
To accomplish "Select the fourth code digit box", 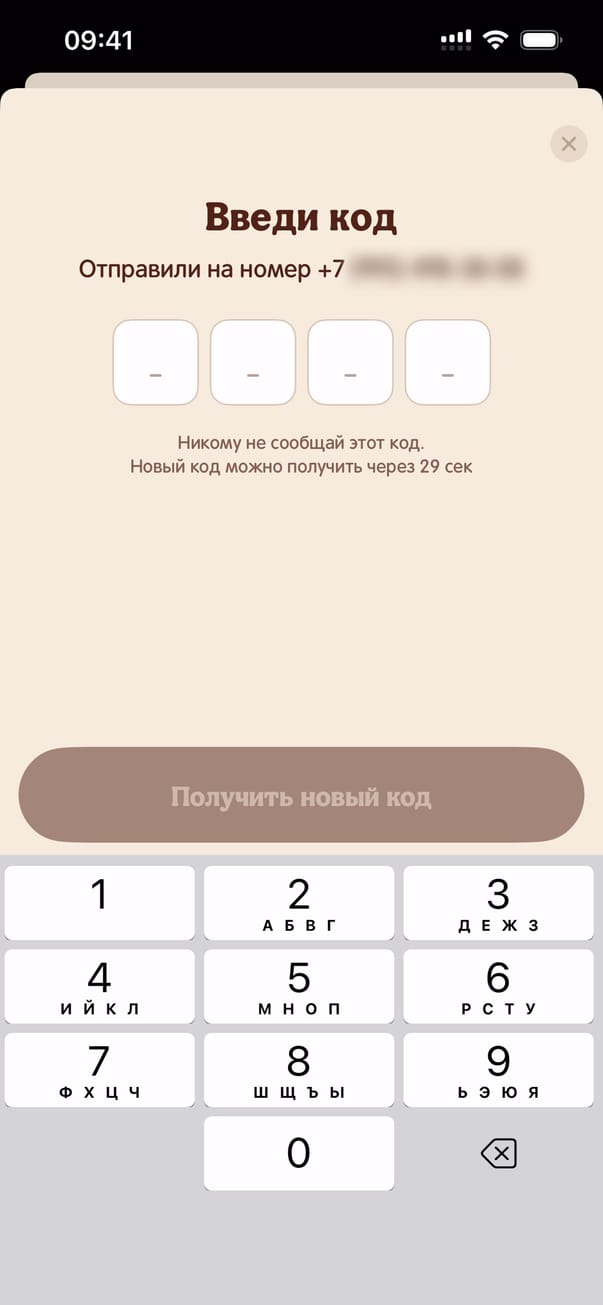I will pos(447,362).
